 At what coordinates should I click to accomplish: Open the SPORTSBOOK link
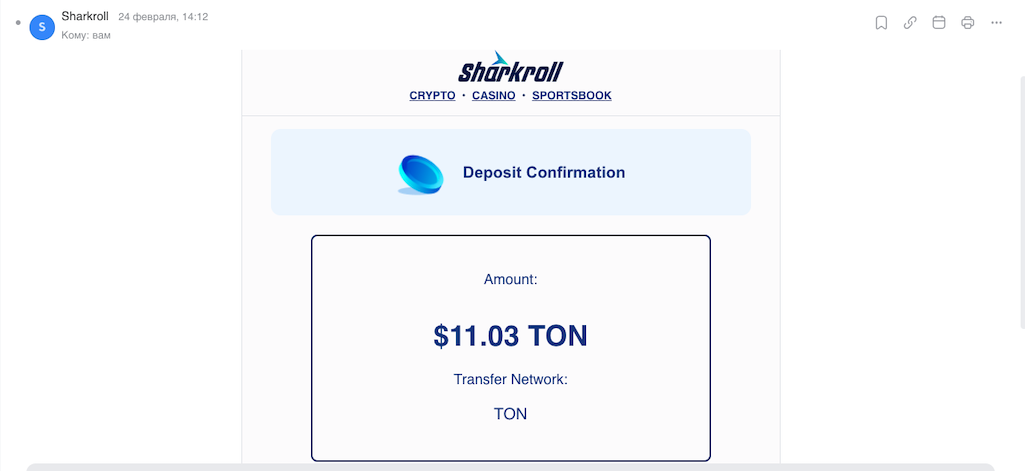tap(571, 96)
